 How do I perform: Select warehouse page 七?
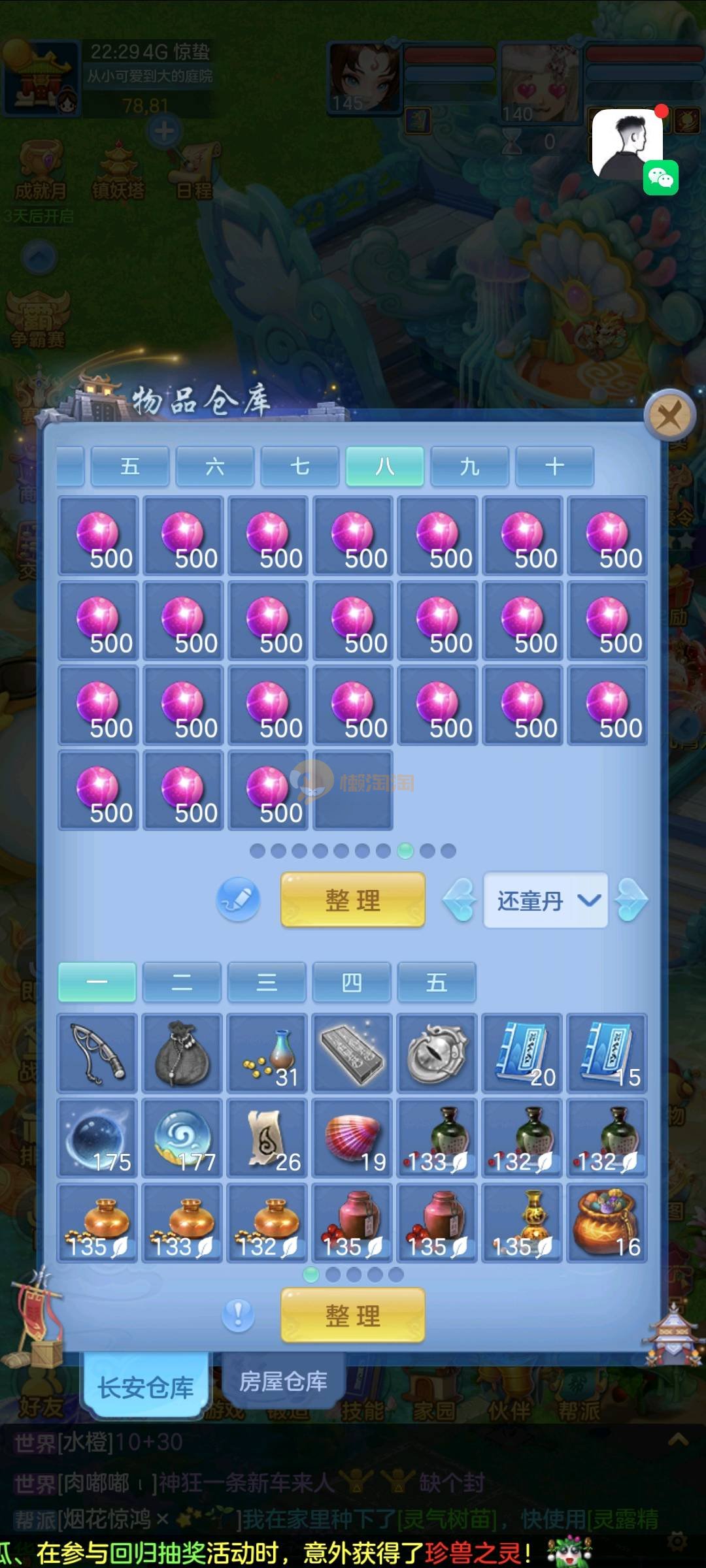coord(299,466)
